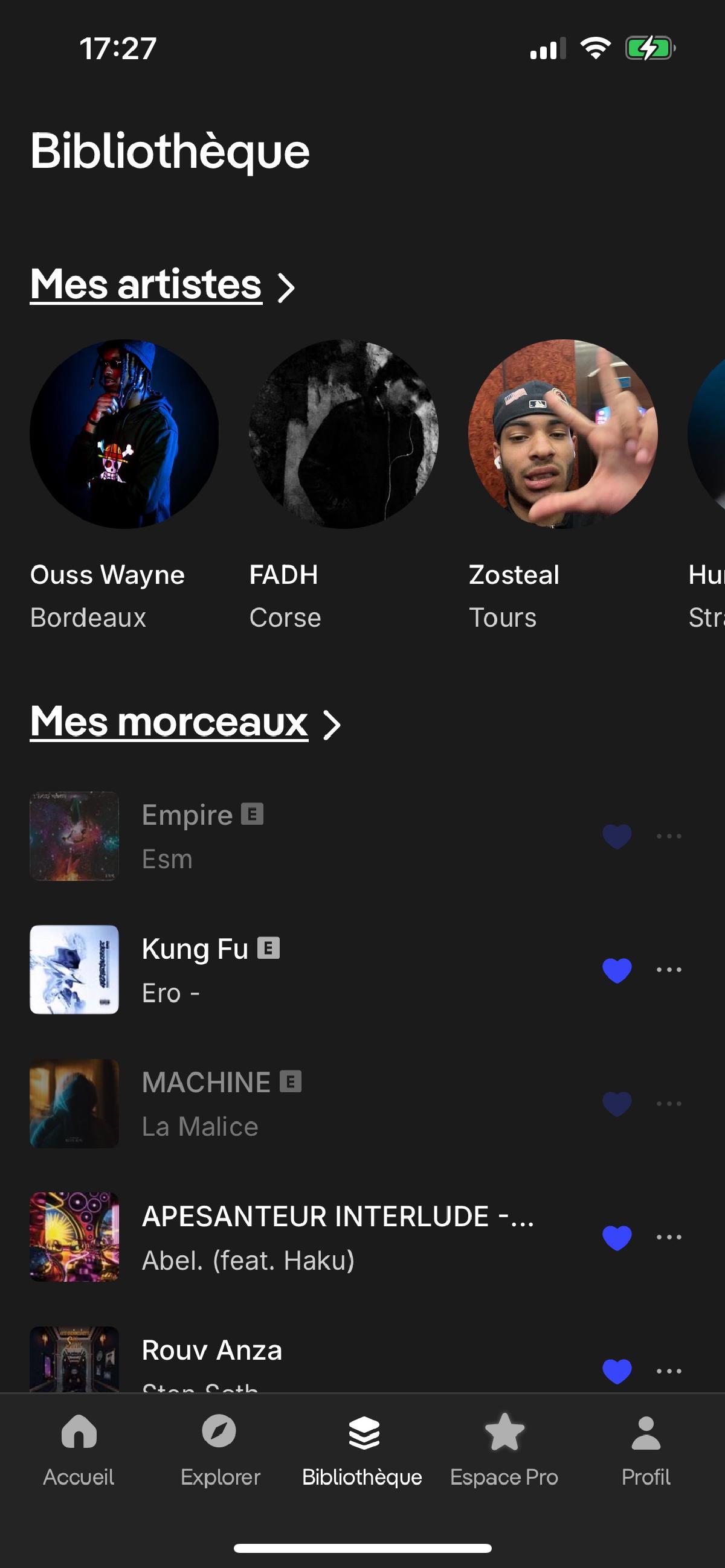Viewport: 725px width, 1568px height.
Task: Switch to the Profil tab
Action: (x=646, y=1450)
